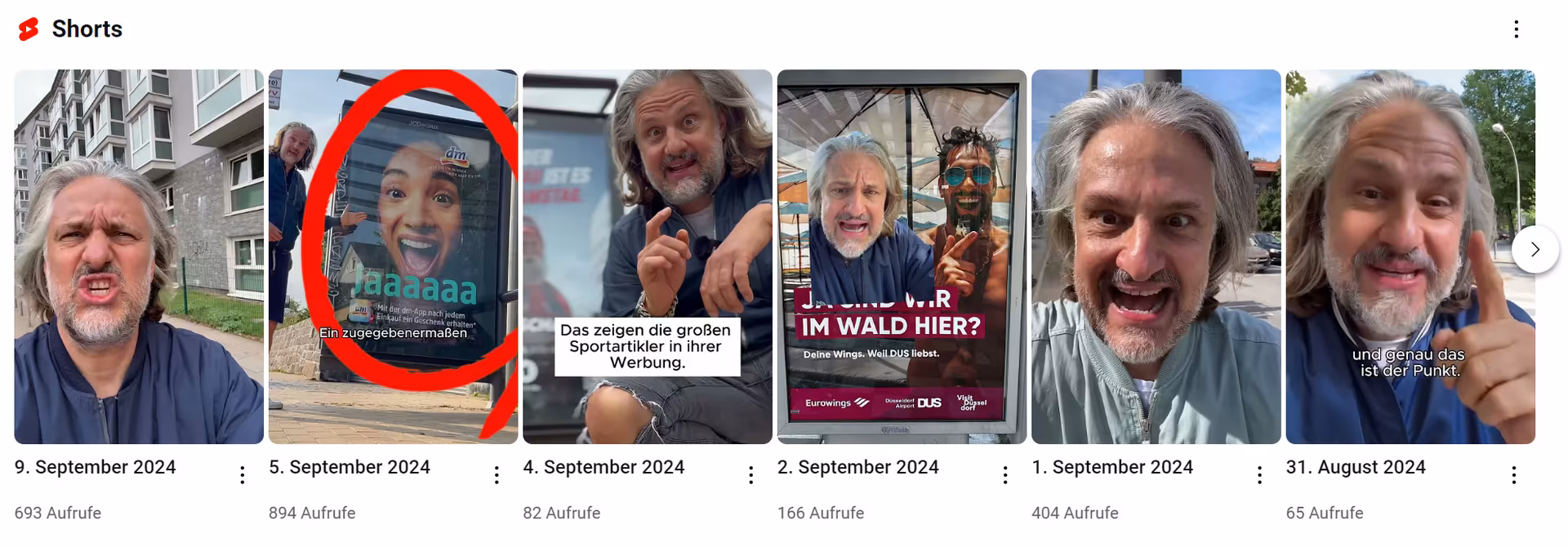Open the Shorts section overflow menu
Screen dimensions: 1568x547
coord(1516,29)
